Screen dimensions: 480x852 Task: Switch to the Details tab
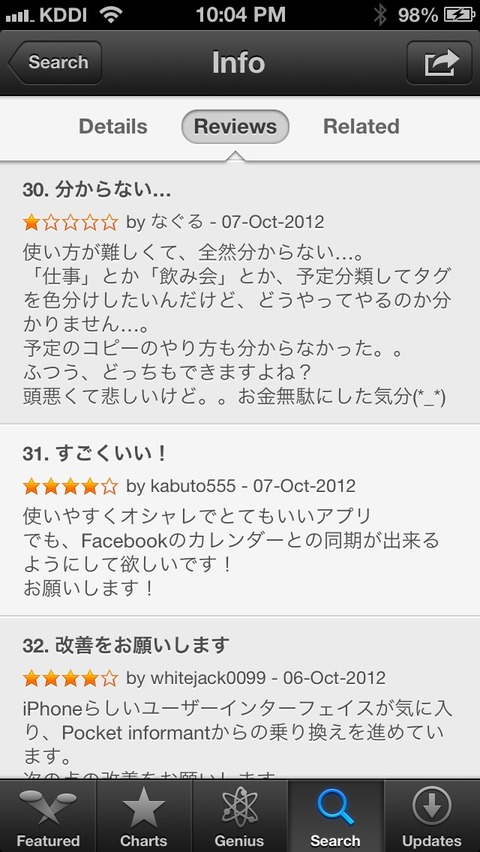[x=113, y=127]
